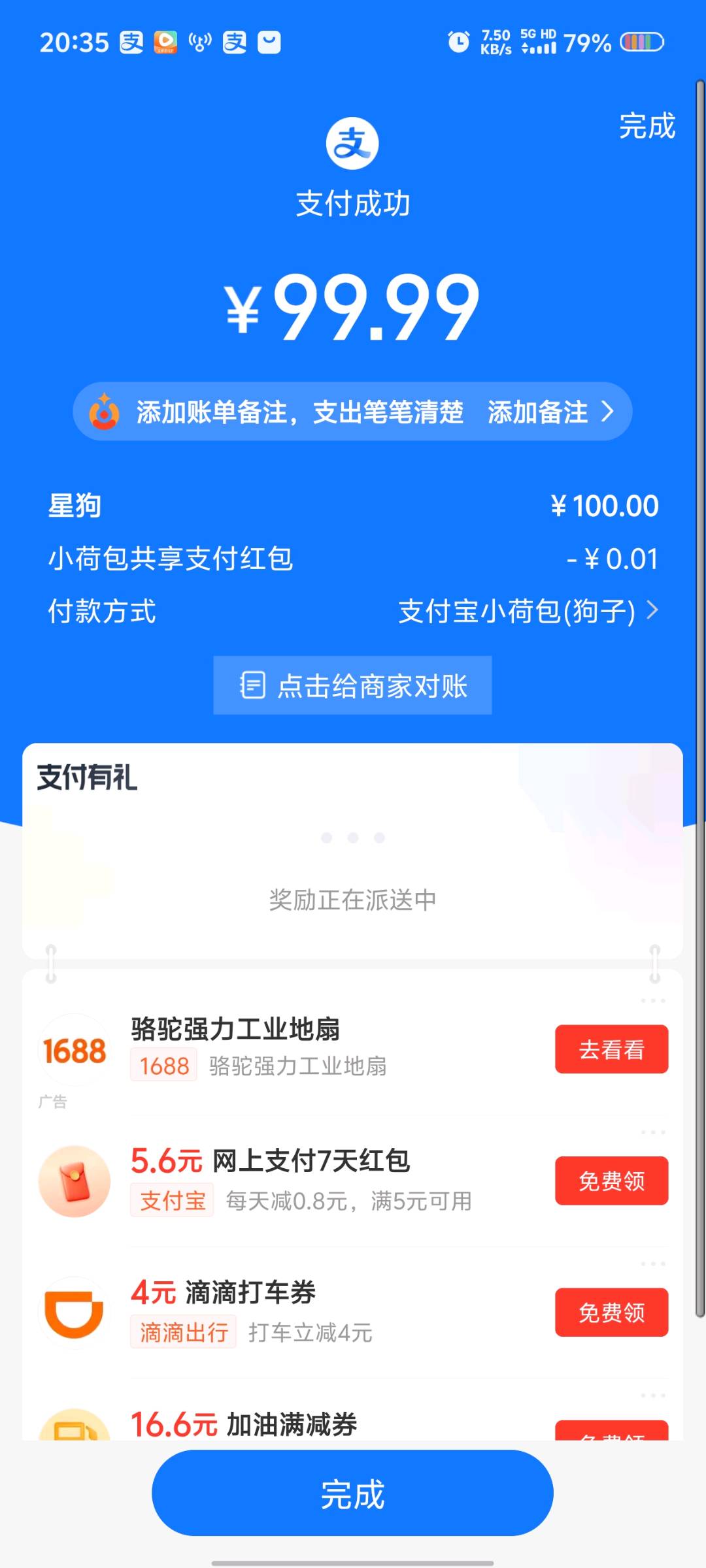Tap 完成 in the top right corner

pos(647,125)
